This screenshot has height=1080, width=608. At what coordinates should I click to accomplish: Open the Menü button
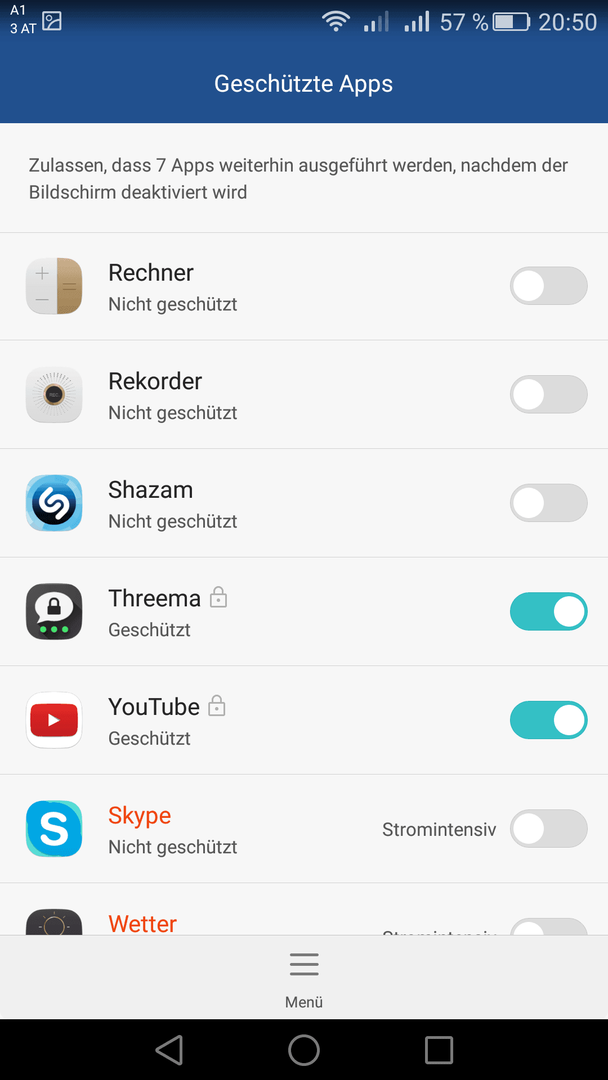pyautogui.click(x=304, y=979)
